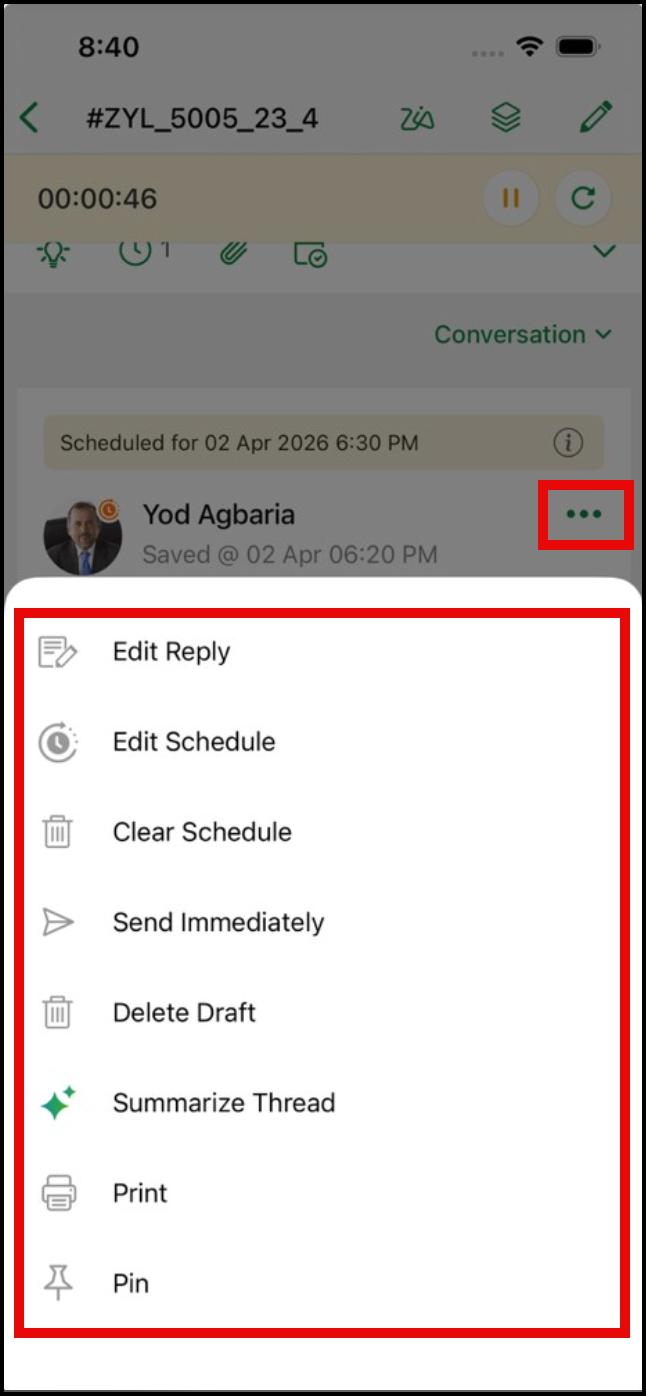
Task: Open the time entry clock icon
Action: [x=136, y=252]
